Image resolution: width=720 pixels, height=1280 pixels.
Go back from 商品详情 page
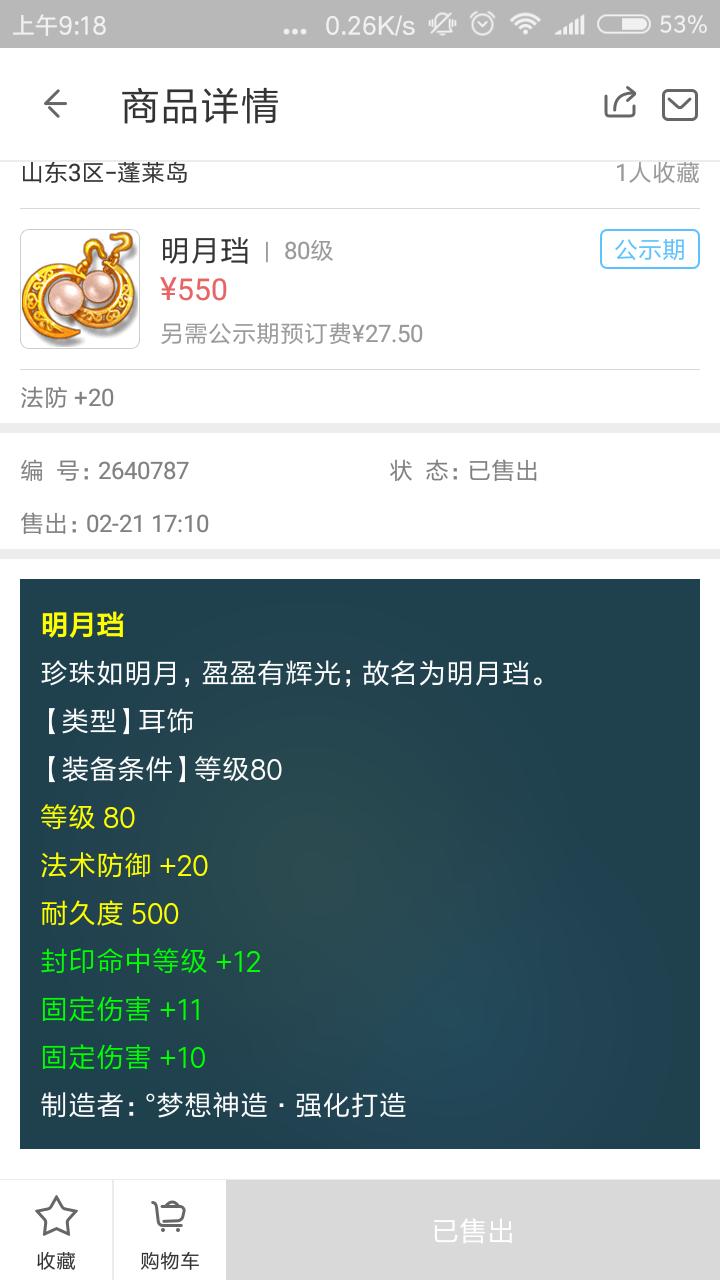[x=55, y=104]
